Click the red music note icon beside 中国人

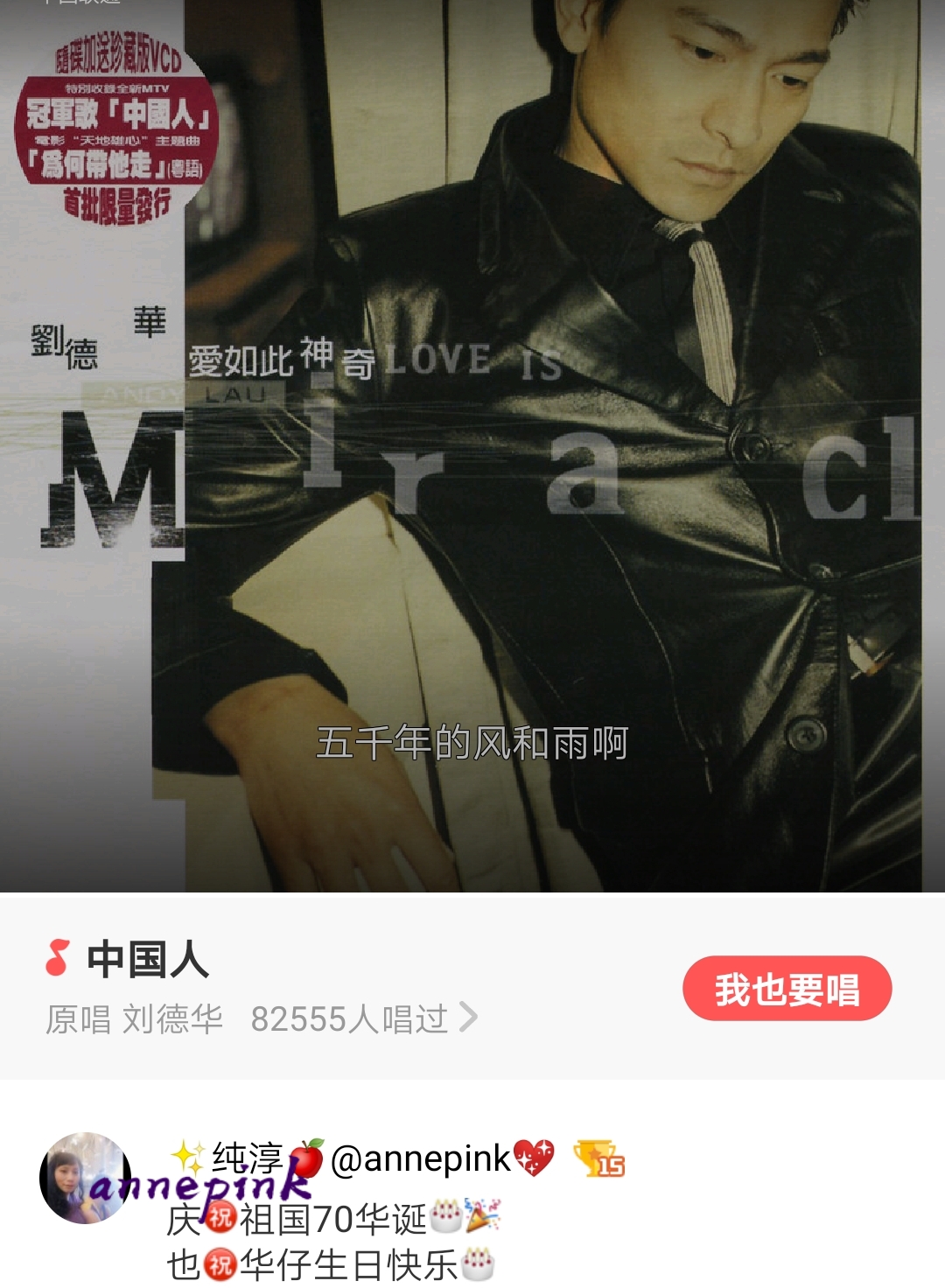57,961
